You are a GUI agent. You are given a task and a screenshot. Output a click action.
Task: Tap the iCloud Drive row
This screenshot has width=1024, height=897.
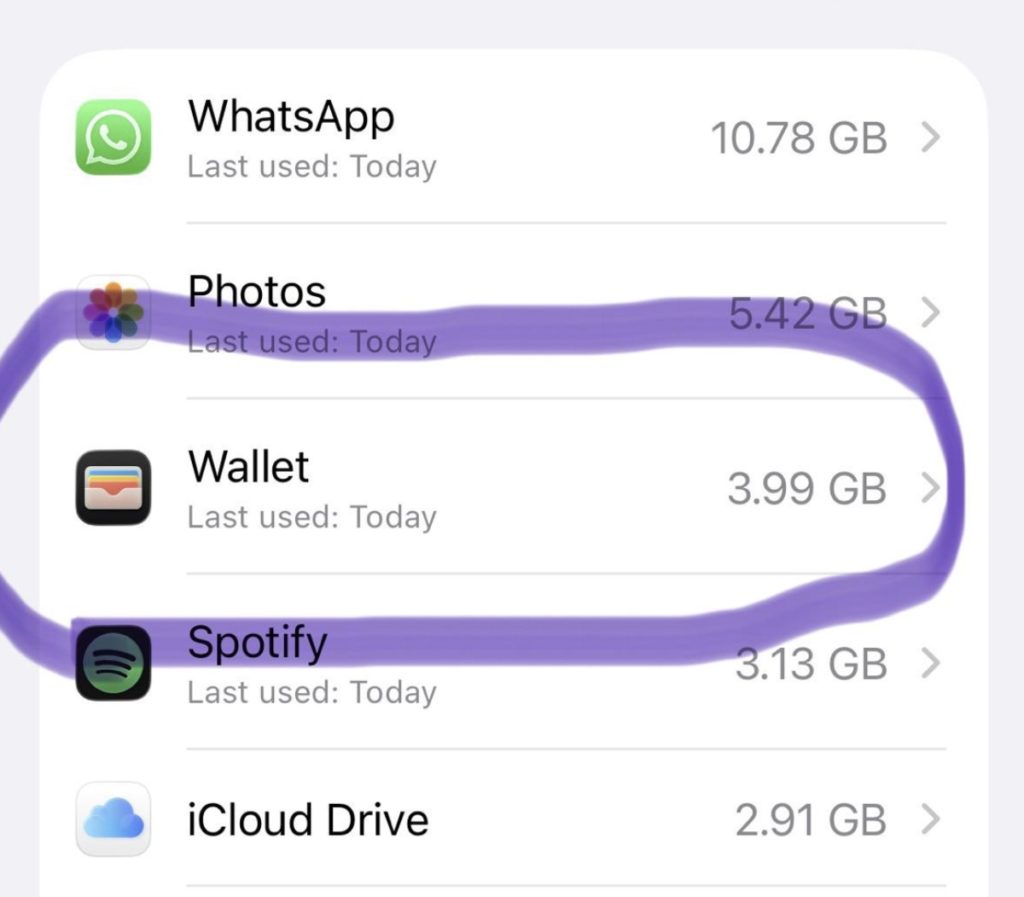point(510,821)
